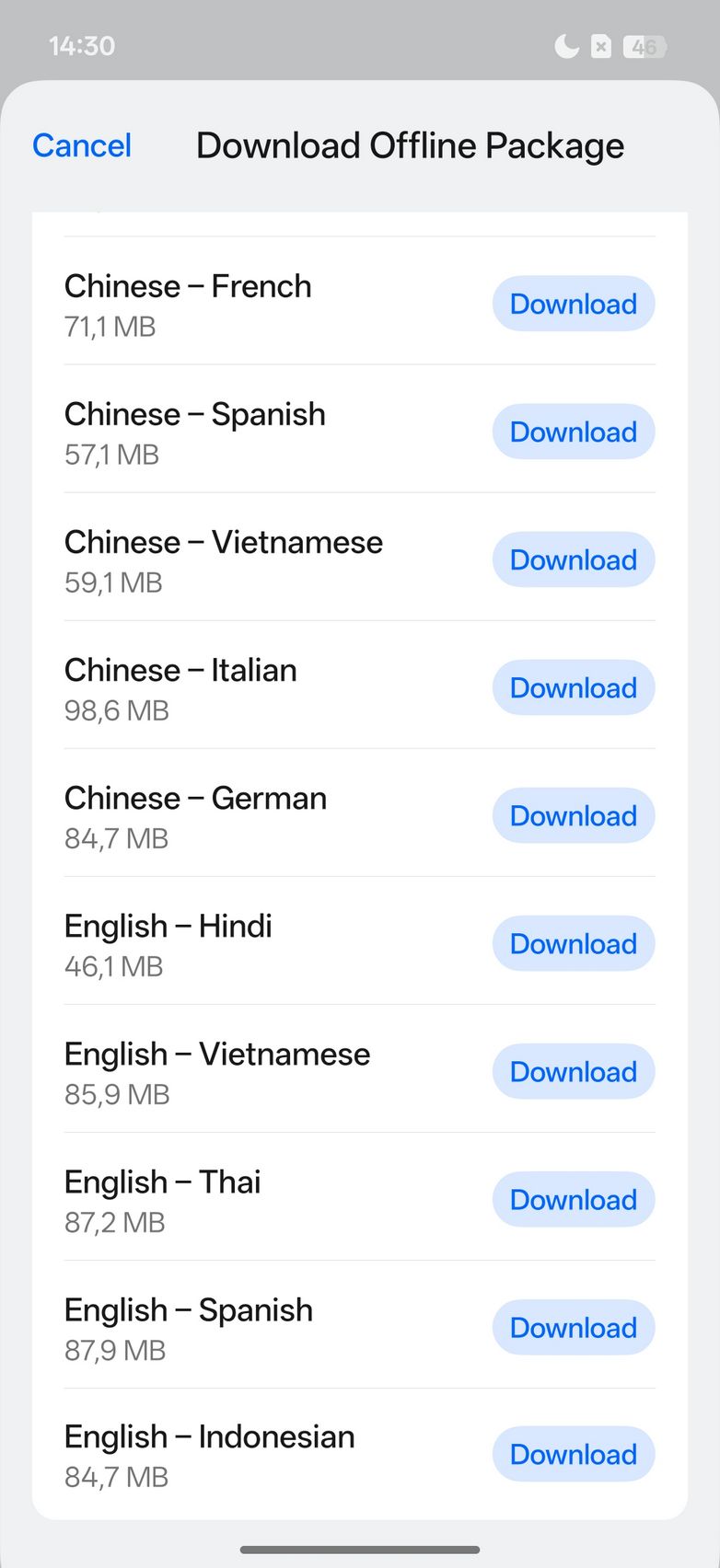Viewport: 720px width, 1568px height.
Task: Download the Chinese – French package
Action: pyautogui.click(x=573, y=304)
